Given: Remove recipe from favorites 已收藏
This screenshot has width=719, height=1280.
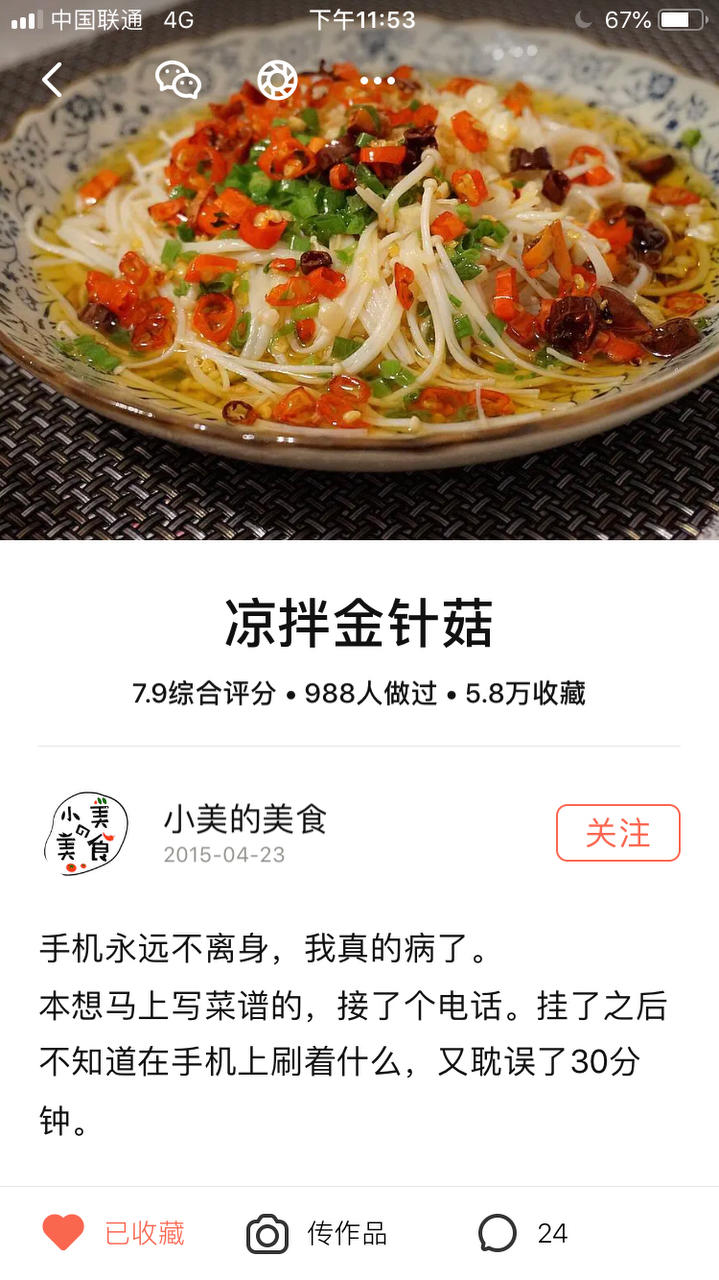Looking at the screenshot, I should [x=113, y=1233].
